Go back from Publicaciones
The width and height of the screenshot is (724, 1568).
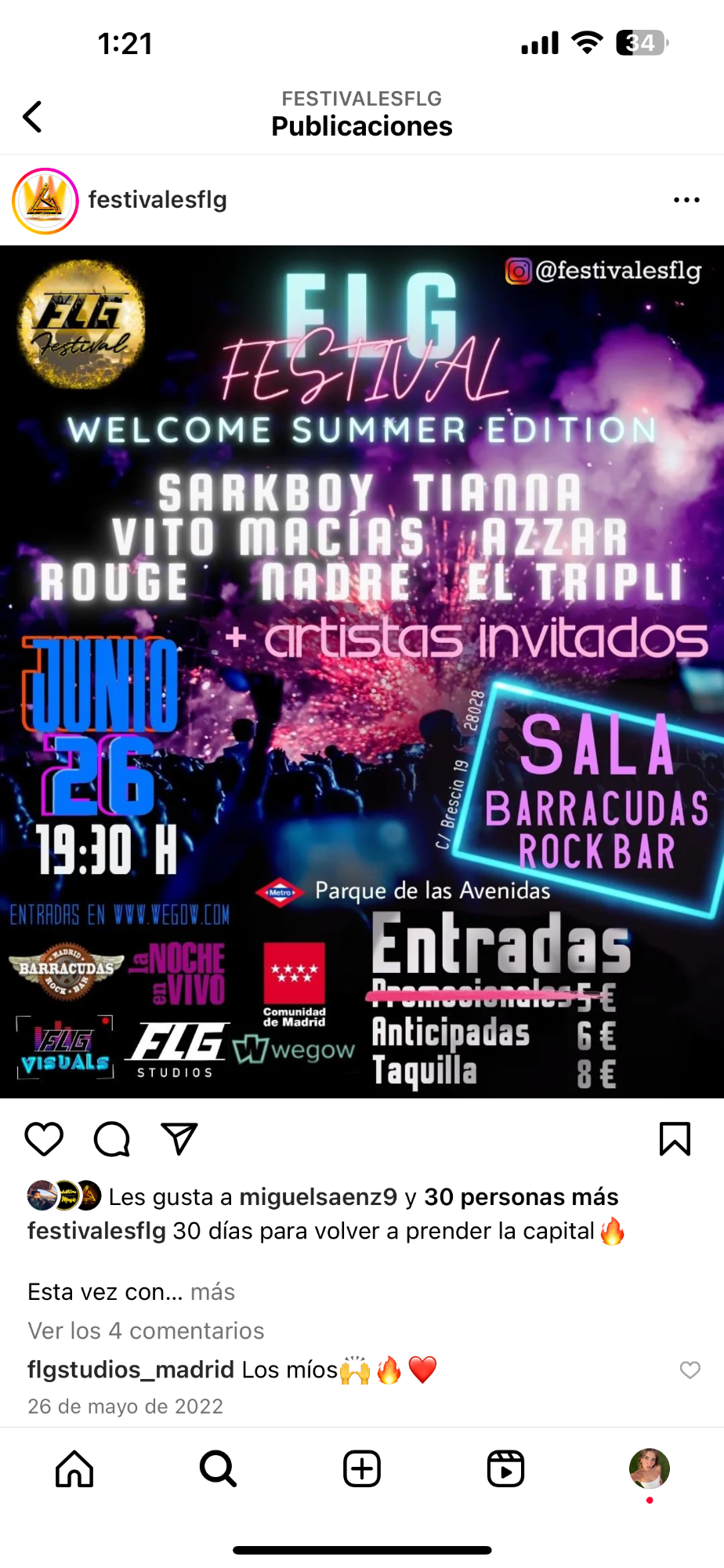point(32,117)
